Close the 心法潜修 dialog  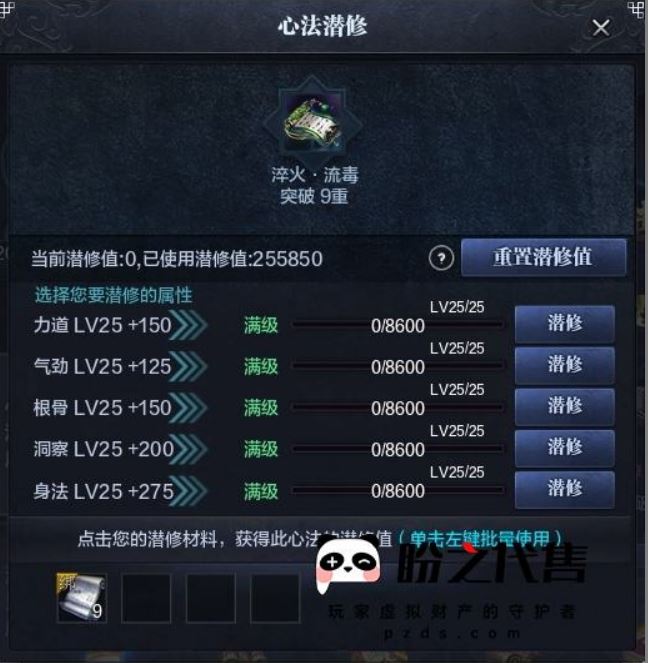point(601,28)
